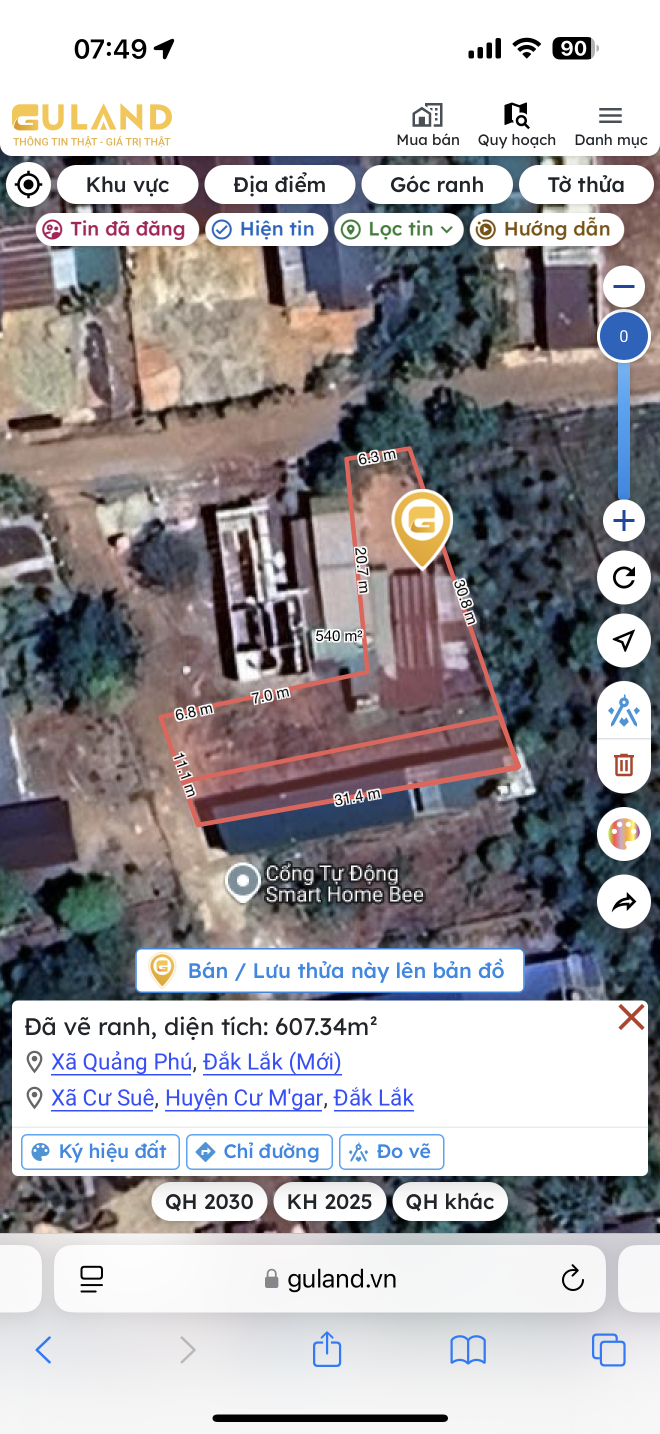This screenshot has height=1434, width=660.
Task: Zoom in with the plus button
Action: pos(624,521)
